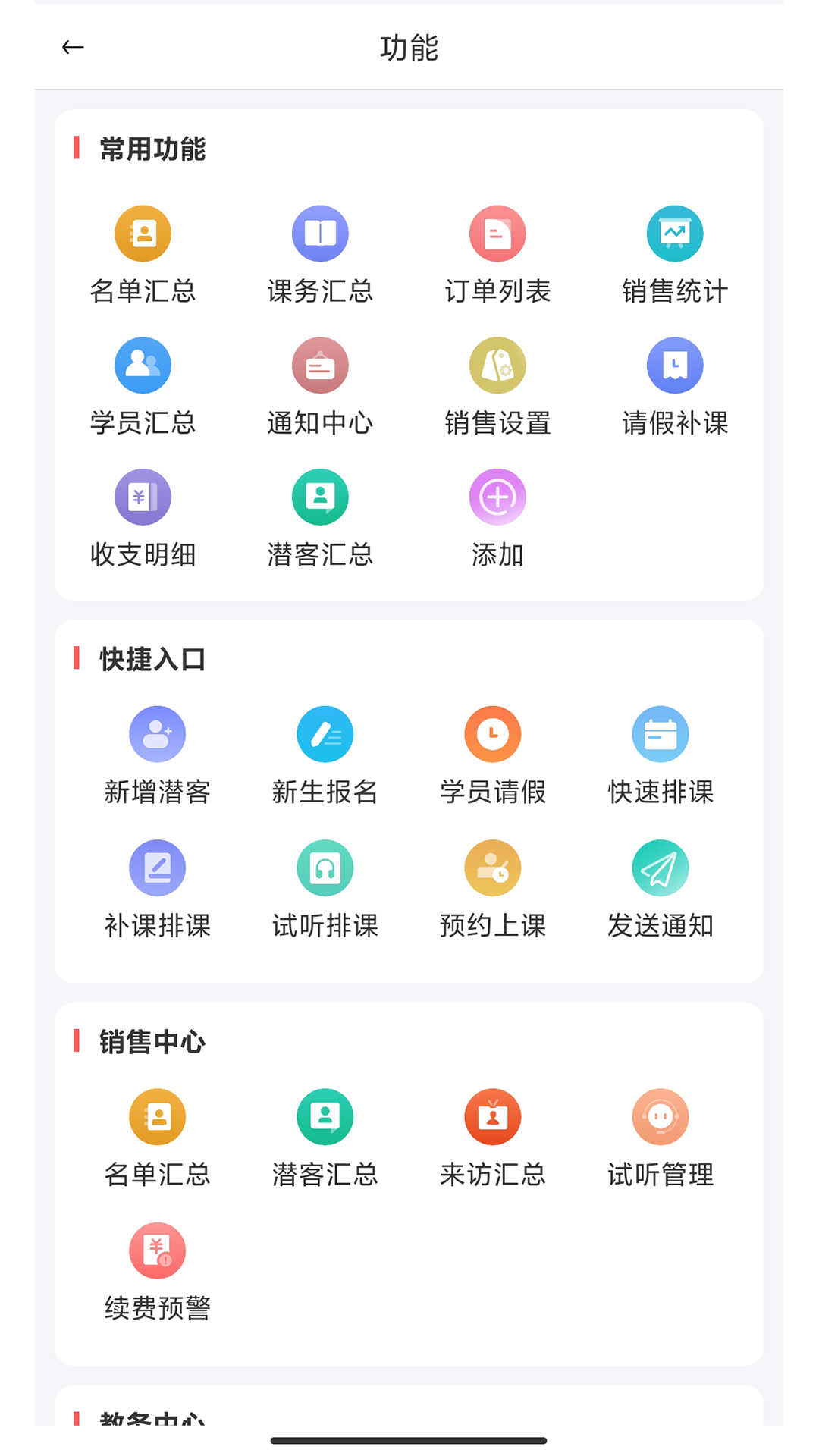The height and width of the screenshot is (1456, 819).
Task: Select the 订单列表 order list icon
Action: 497,234
